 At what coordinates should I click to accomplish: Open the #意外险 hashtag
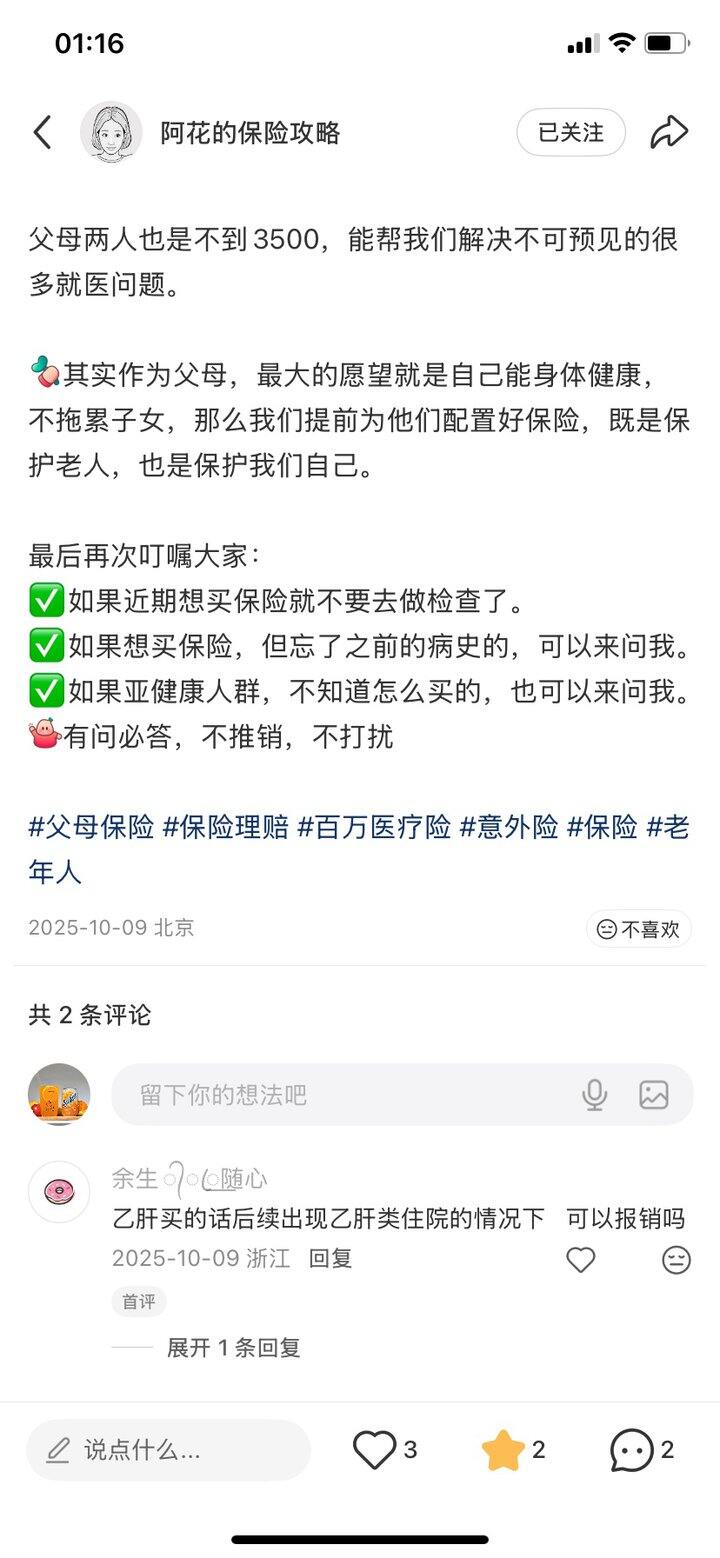[x=508, y=827]
